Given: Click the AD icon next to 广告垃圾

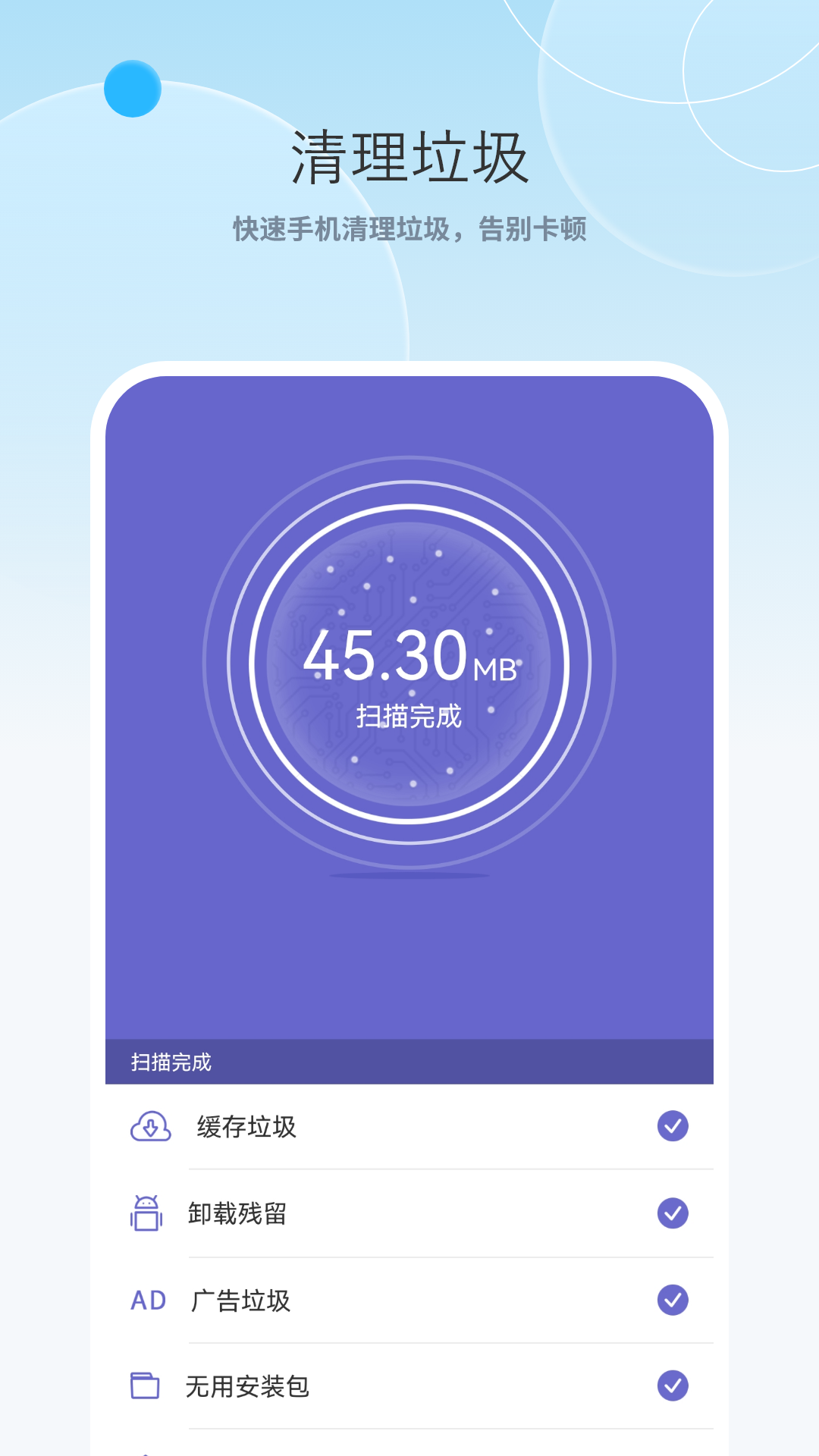Looking at the screenshot, I should [149, 1301].
